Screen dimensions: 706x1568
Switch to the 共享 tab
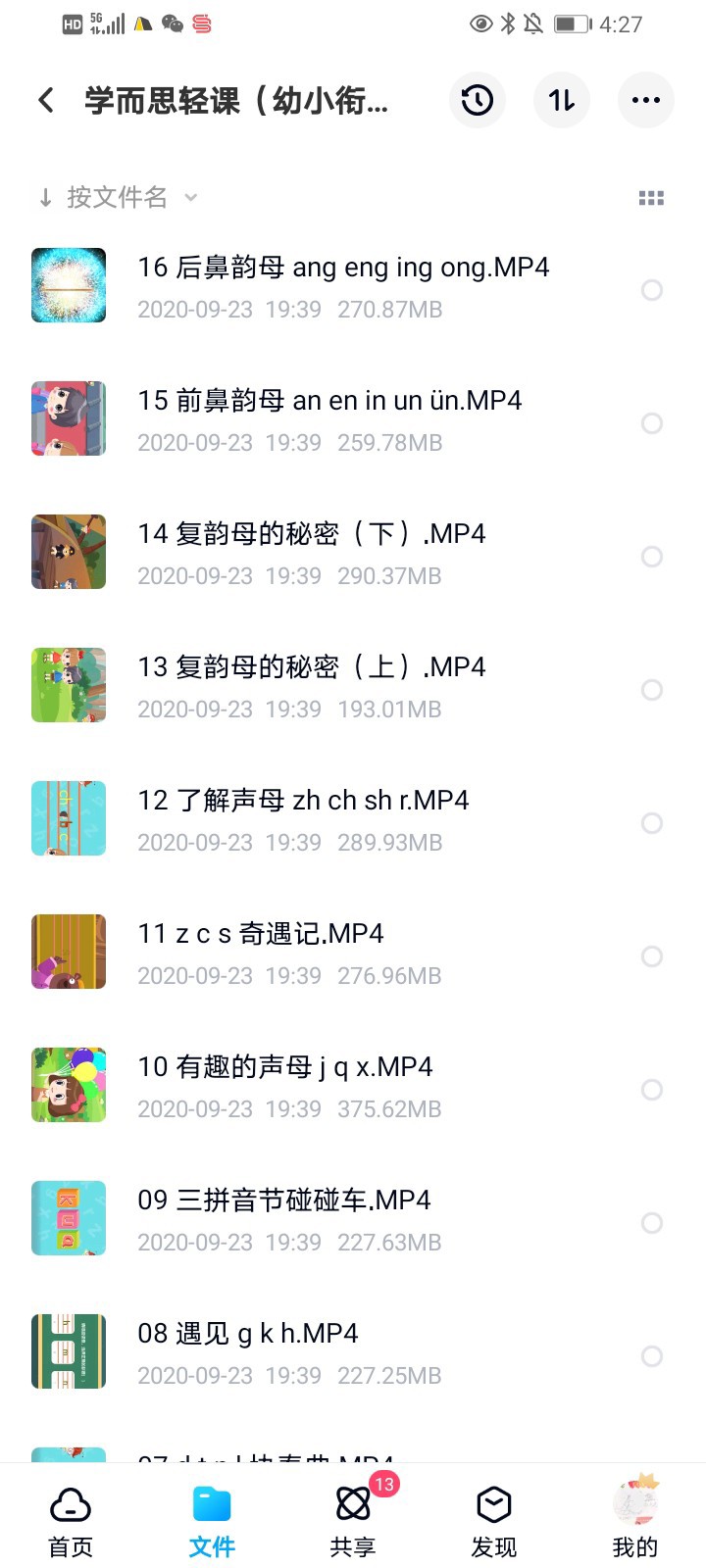(353, 1521)
